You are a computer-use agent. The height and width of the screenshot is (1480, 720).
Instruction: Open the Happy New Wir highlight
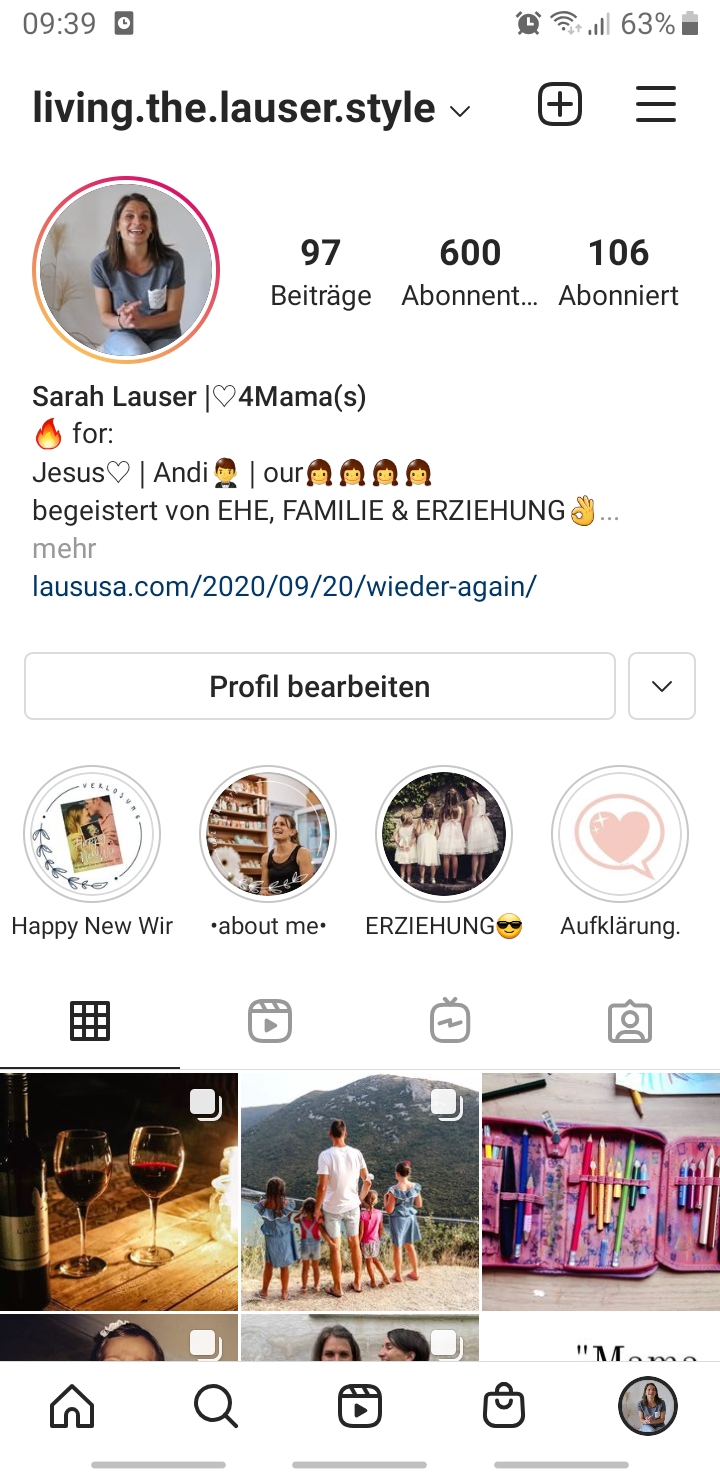[92, 834]
